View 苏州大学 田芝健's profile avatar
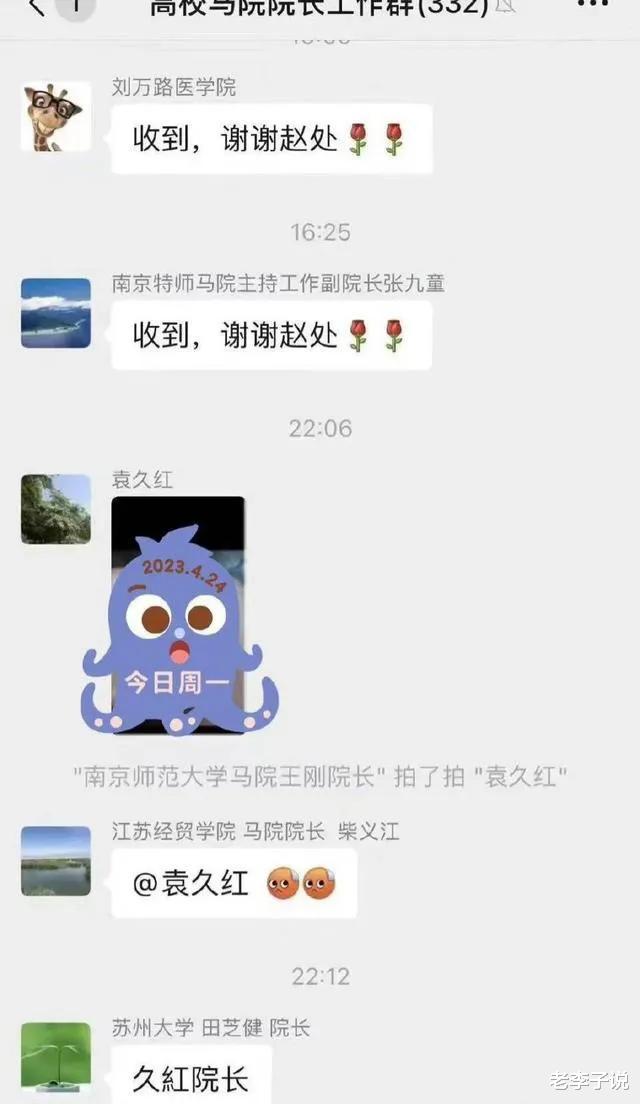640x1104 pixels. coord(56,1056)
